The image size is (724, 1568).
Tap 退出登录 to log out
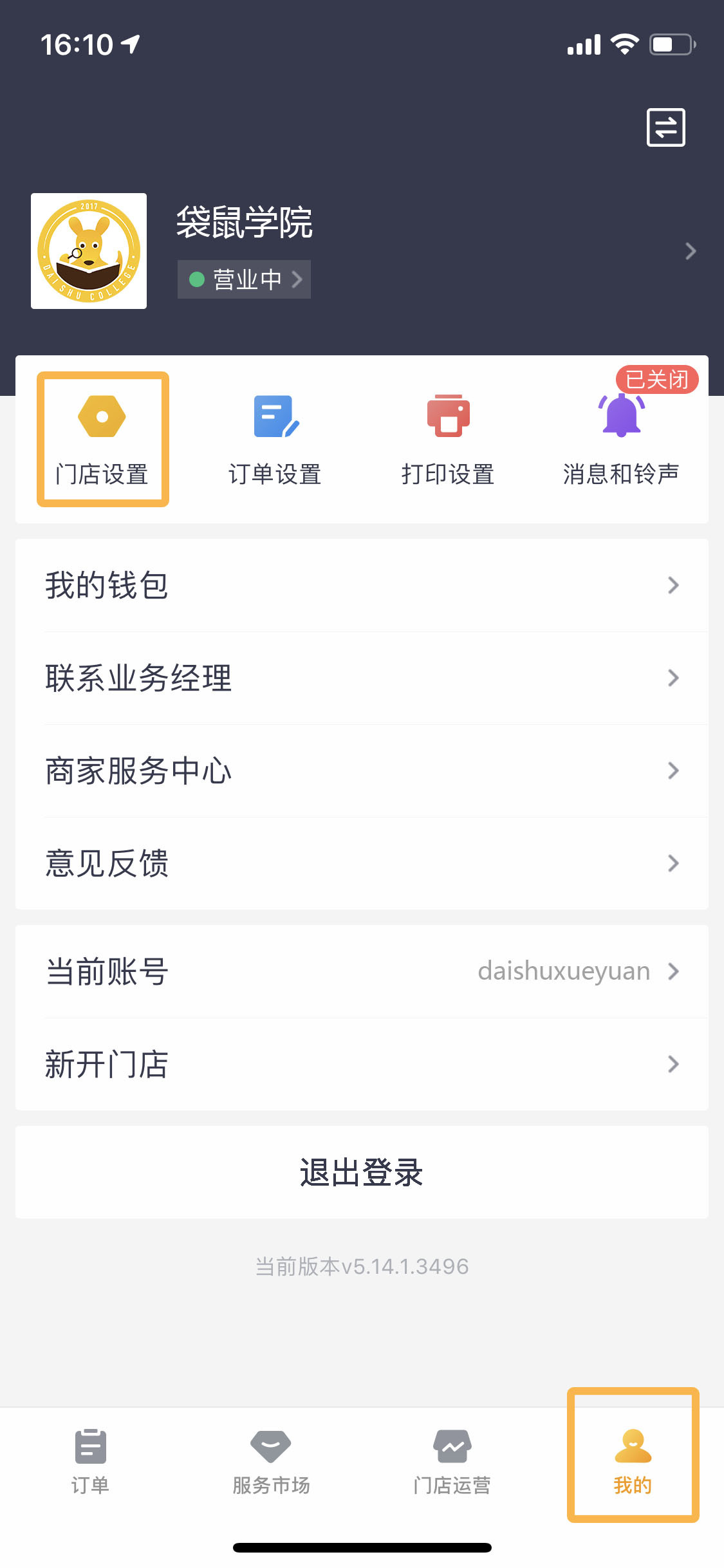point(362,1172)
